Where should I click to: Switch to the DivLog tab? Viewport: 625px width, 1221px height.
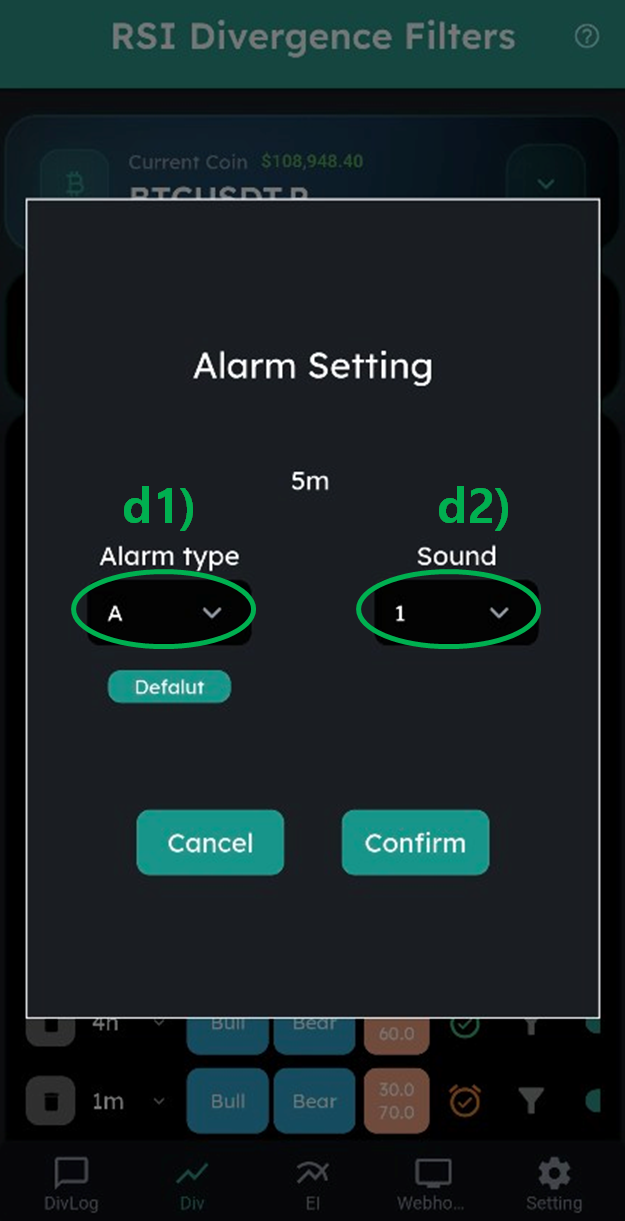tap(71, 1184)
